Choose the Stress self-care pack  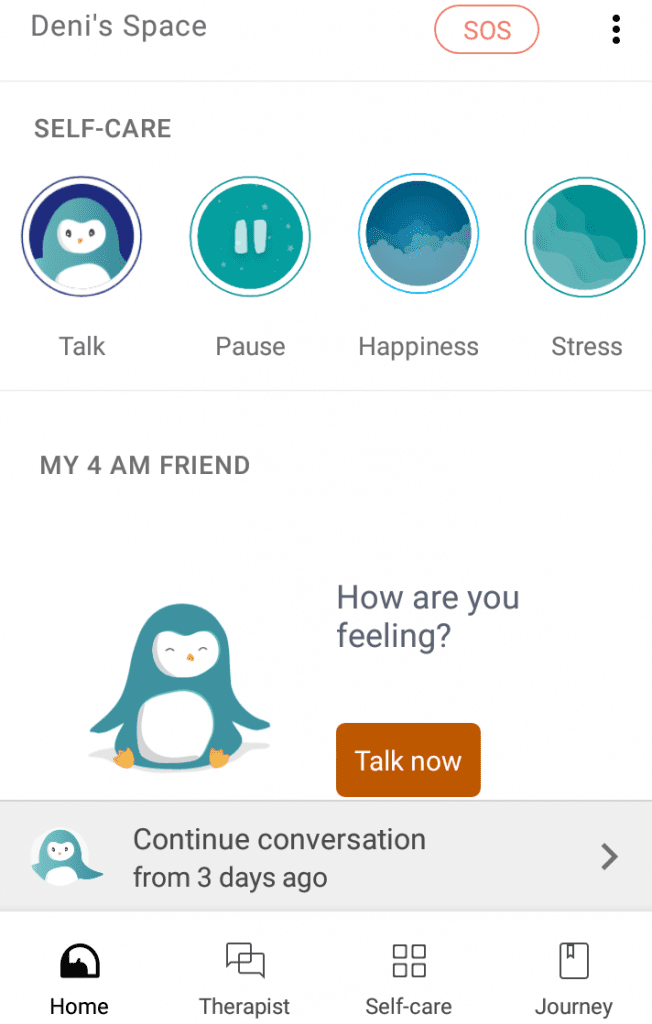[x=585, y=237]
